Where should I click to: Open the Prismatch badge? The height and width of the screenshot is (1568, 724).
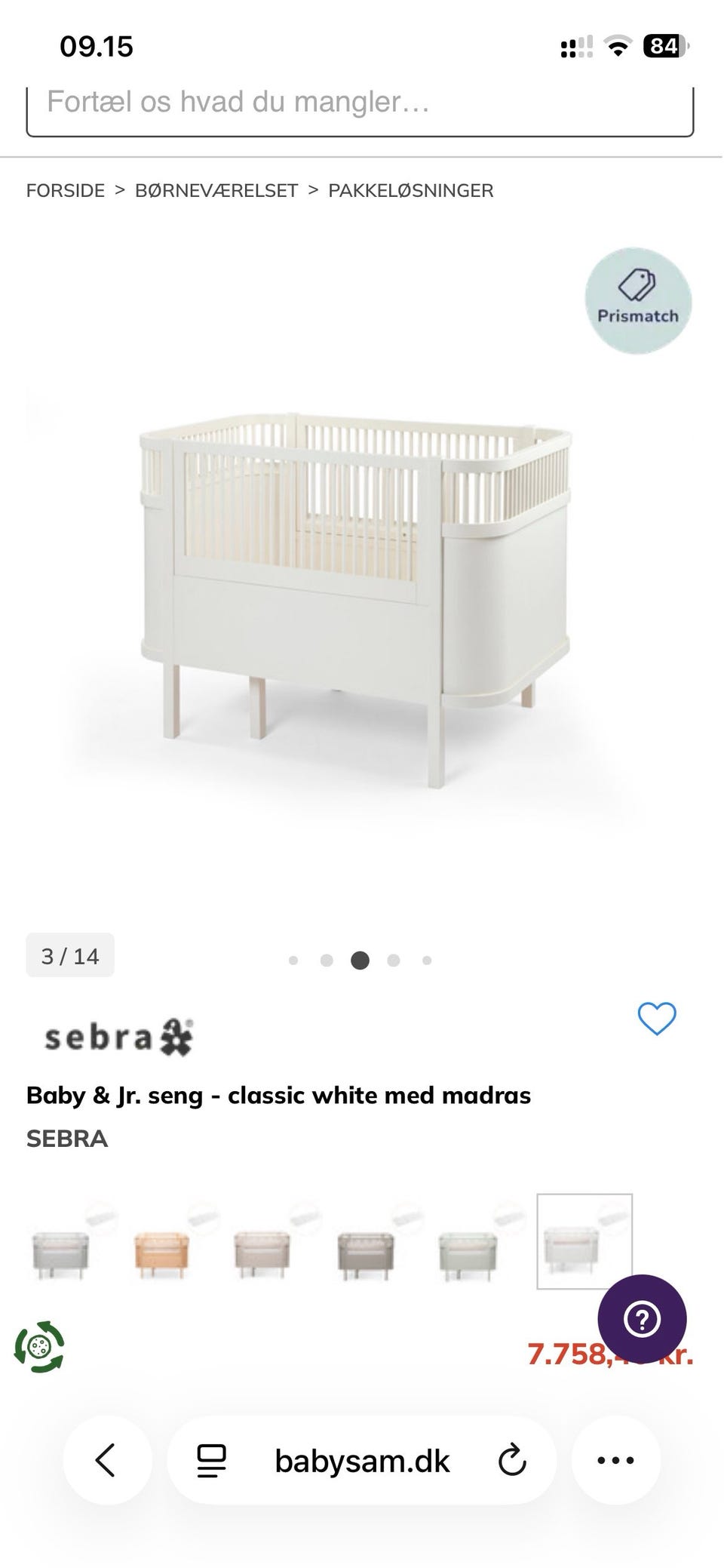click(x=638, y=300)
